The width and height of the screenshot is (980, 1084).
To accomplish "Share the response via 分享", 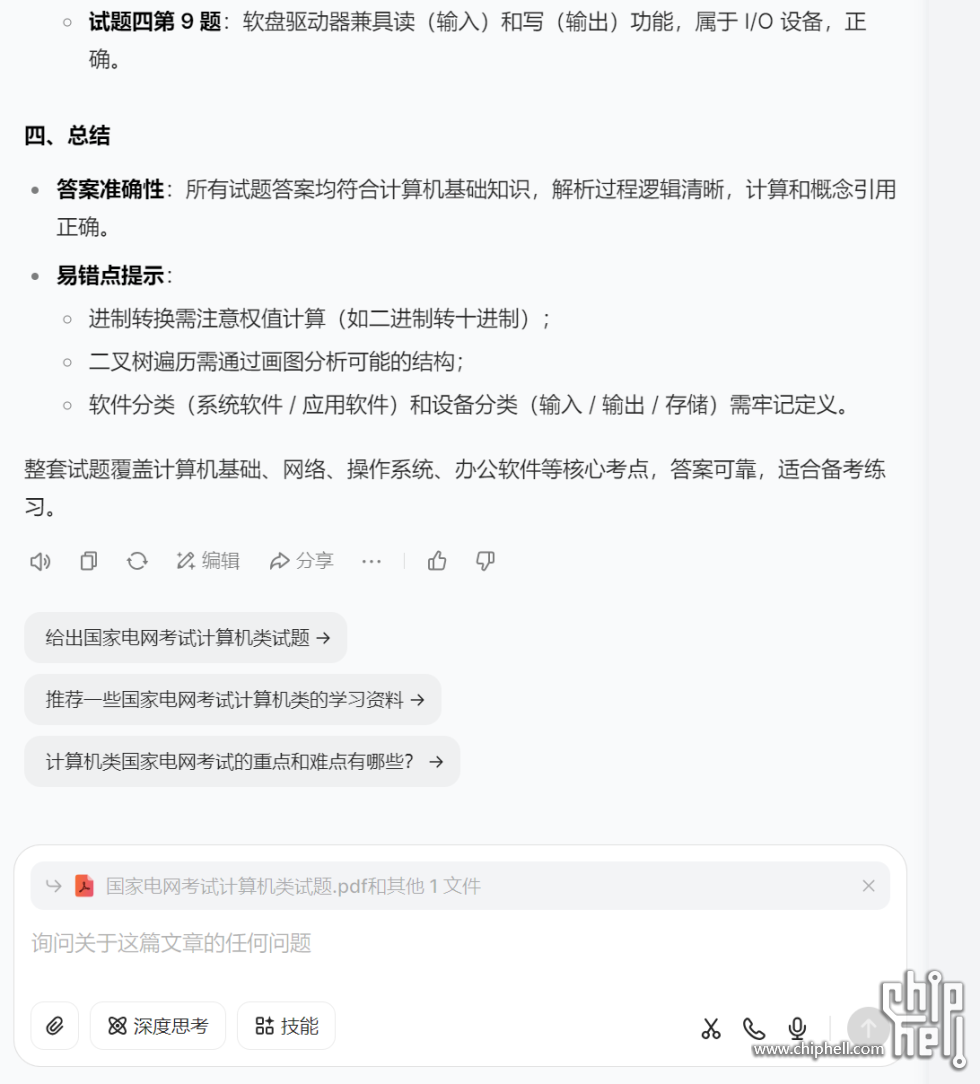I will [301, 562].
